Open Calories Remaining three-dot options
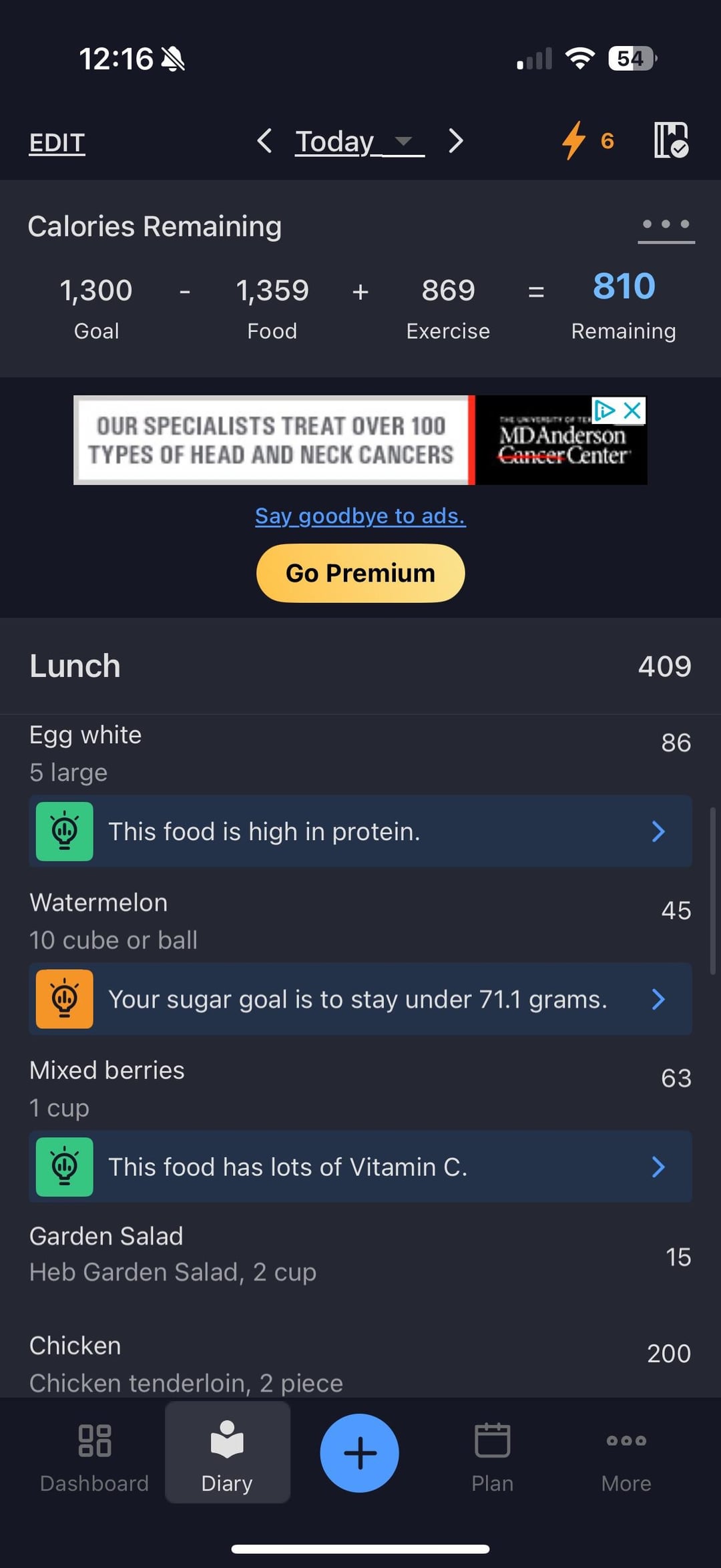This screenshot has width=721, height=1568. click(x=666, y=224)
